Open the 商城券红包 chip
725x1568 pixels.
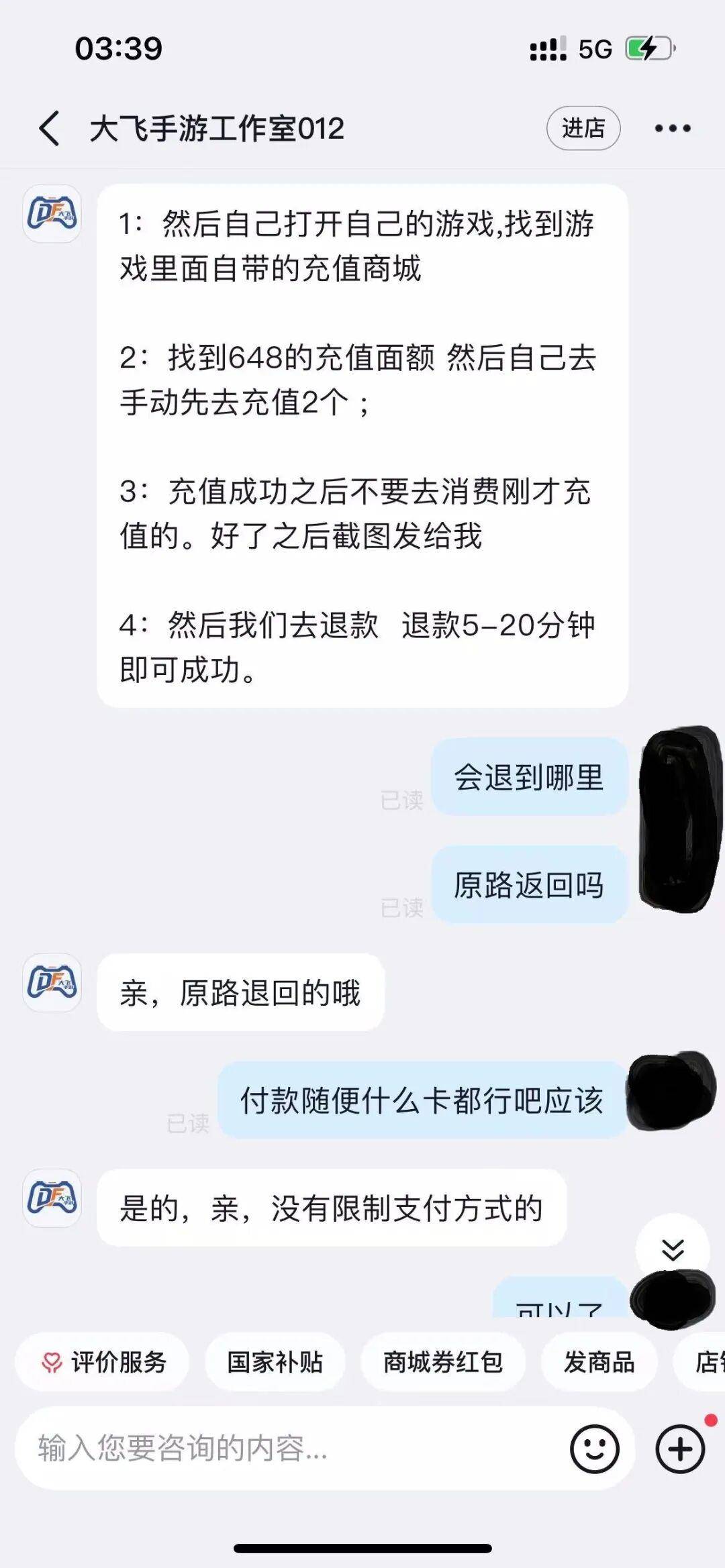(x=442, y=1362)
